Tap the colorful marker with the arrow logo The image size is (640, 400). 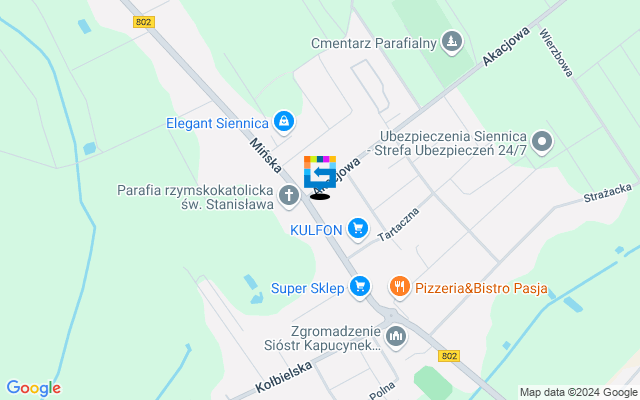point(320,172)
